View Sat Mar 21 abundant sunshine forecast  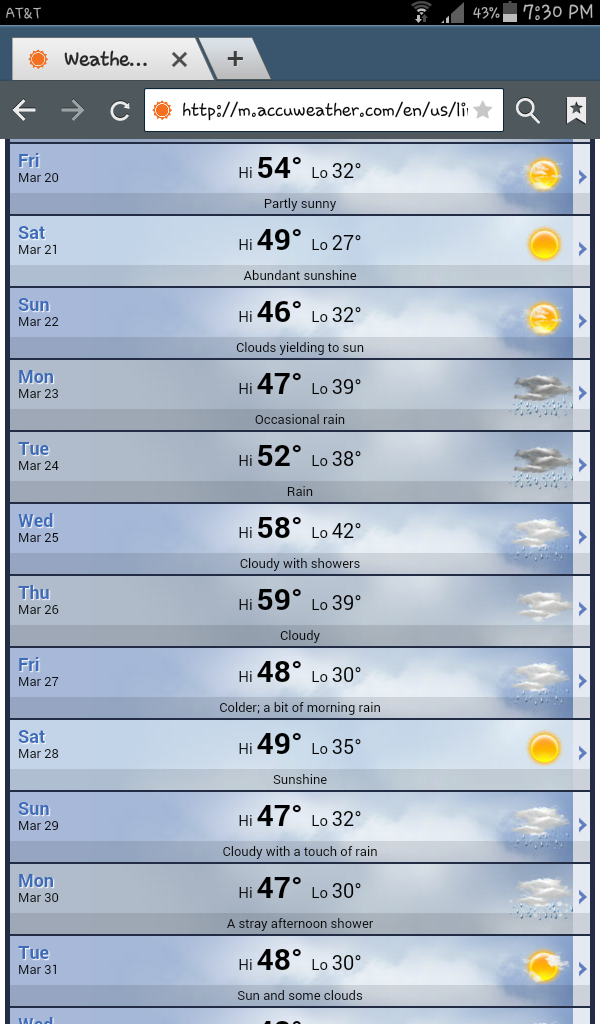[299, 251]
